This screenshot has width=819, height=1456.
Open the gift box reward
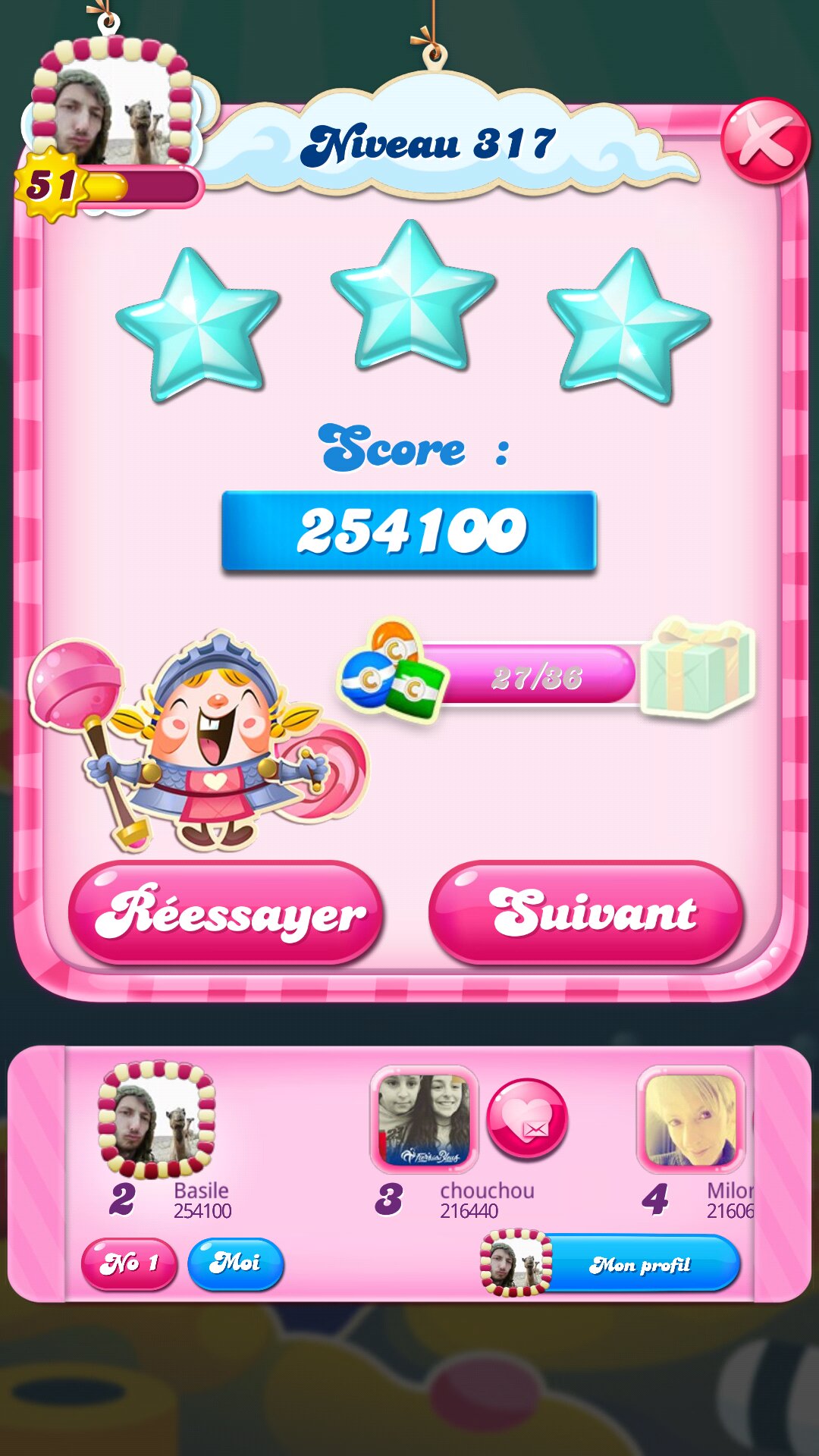696,669
